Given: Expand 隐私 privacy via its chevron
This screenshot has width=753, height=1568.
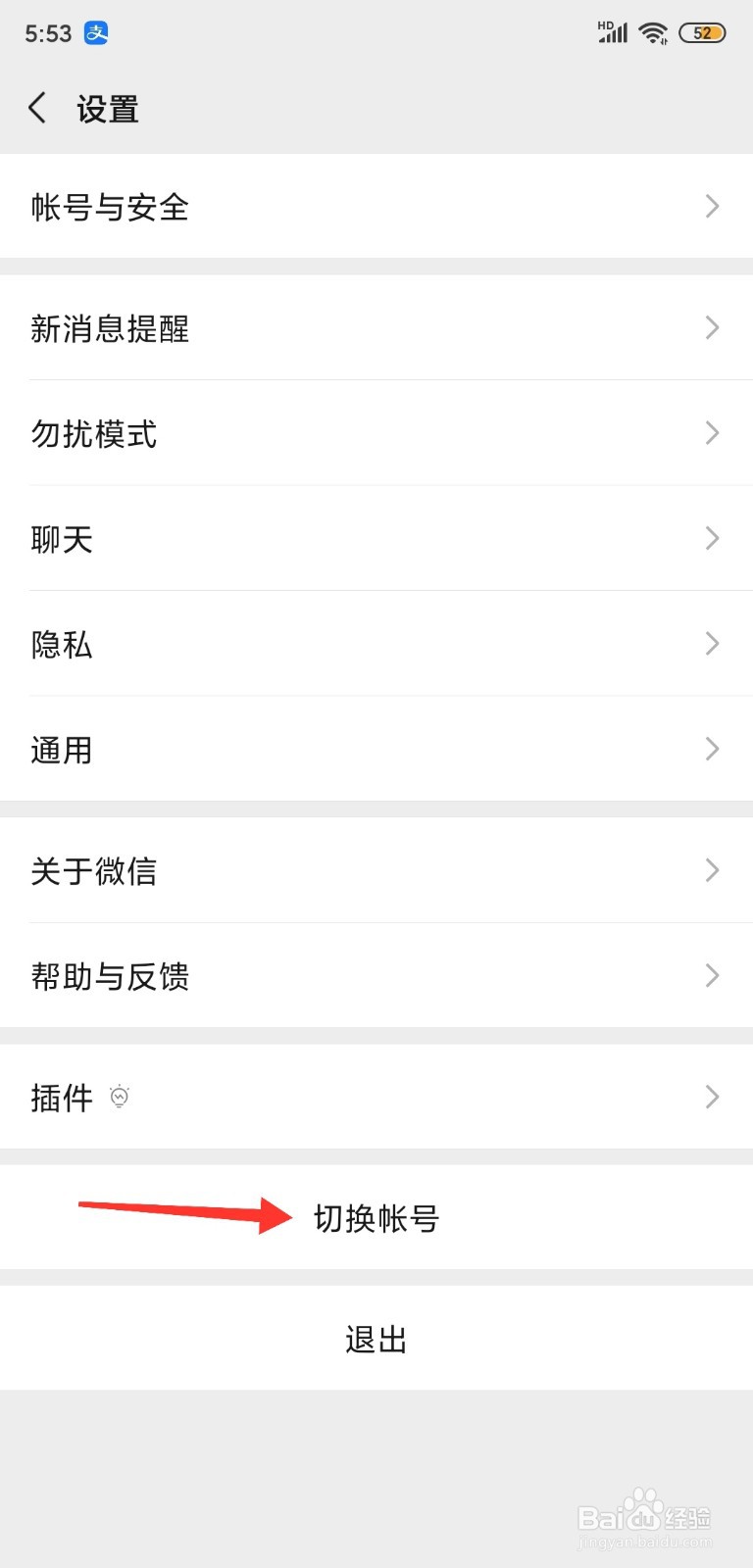Looking at the screenshot, I should 713,643.
